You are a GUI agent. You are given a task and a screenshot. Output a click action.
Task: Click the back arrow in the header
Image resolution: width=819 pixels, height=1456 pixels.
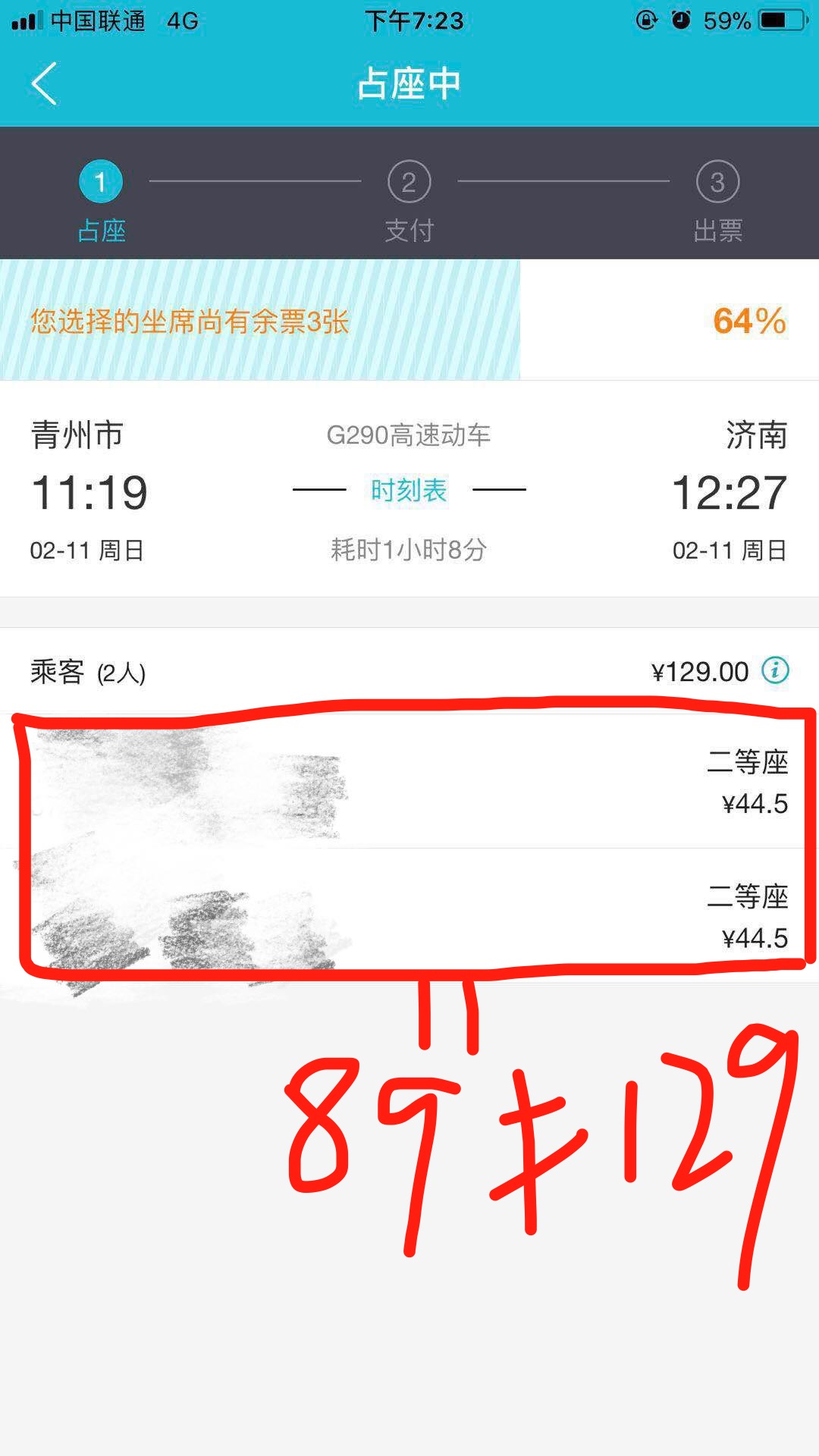pos(43,83)
